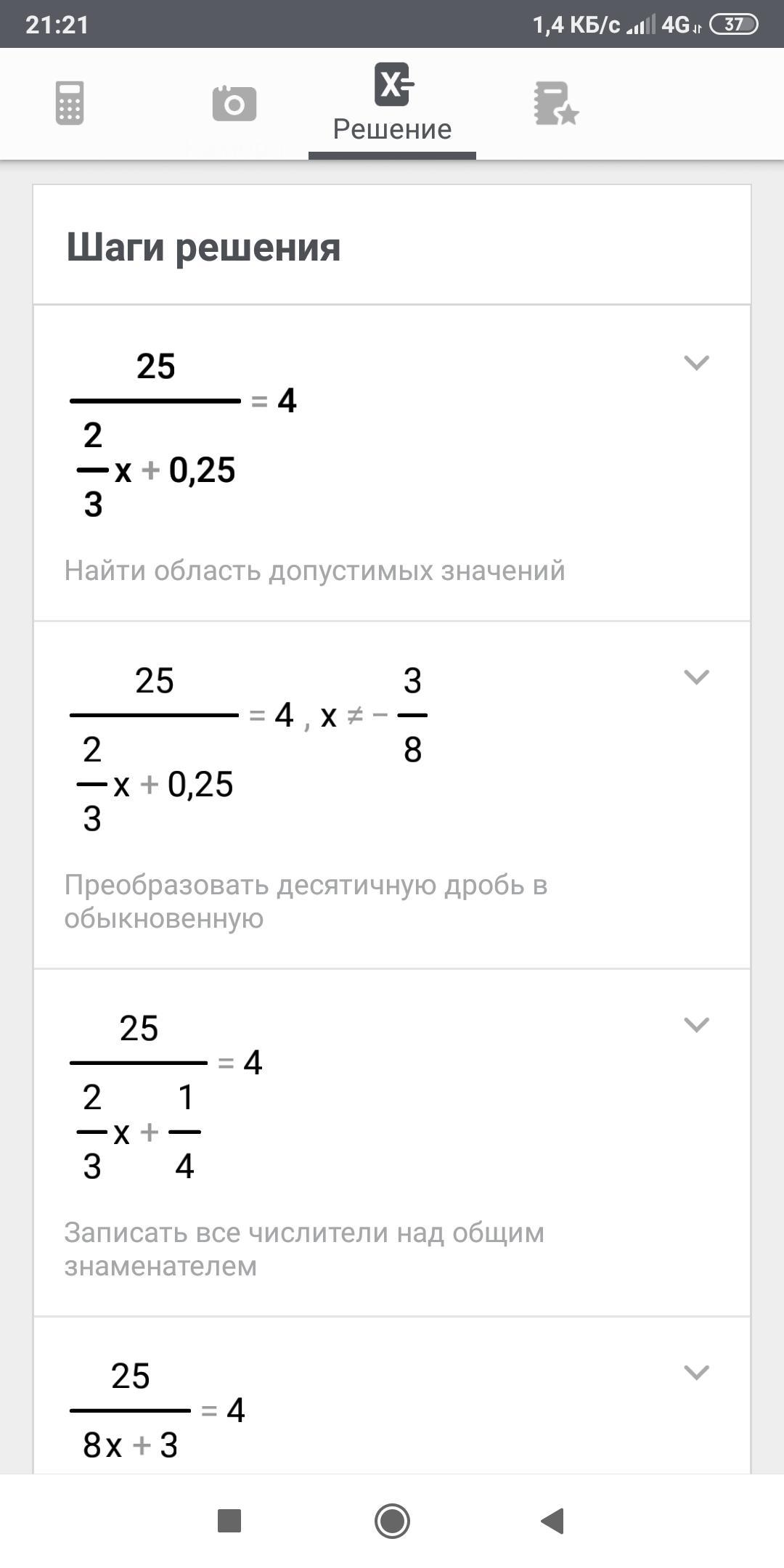Switch to the calculator tab
The height and width of the screenshot is (1568, 784).
pyautogui.click(x=70, y=103)
